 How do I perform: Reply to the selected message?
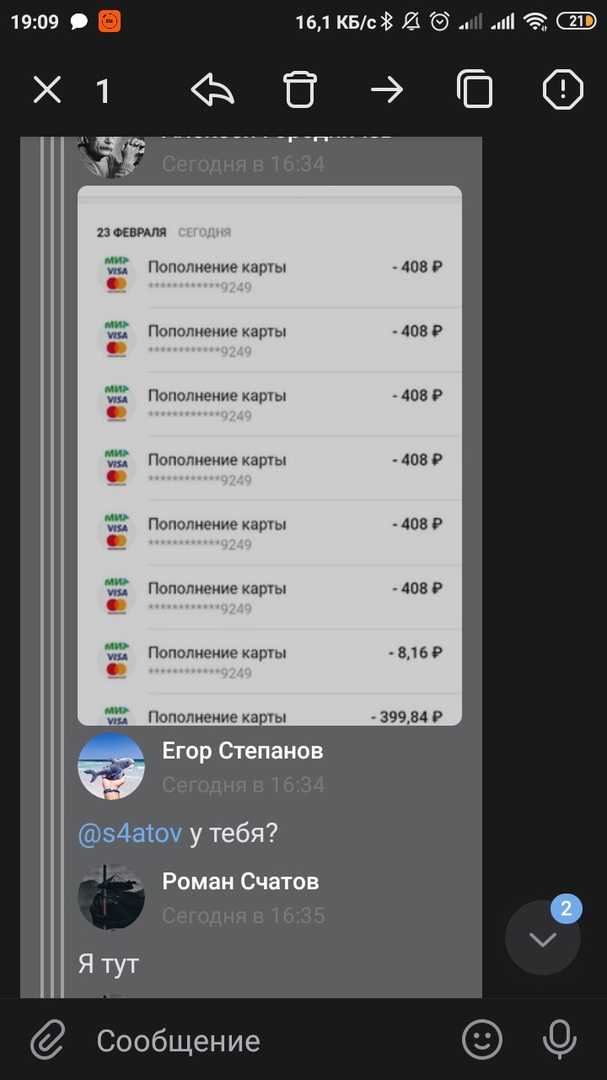[x=212, y=91]
